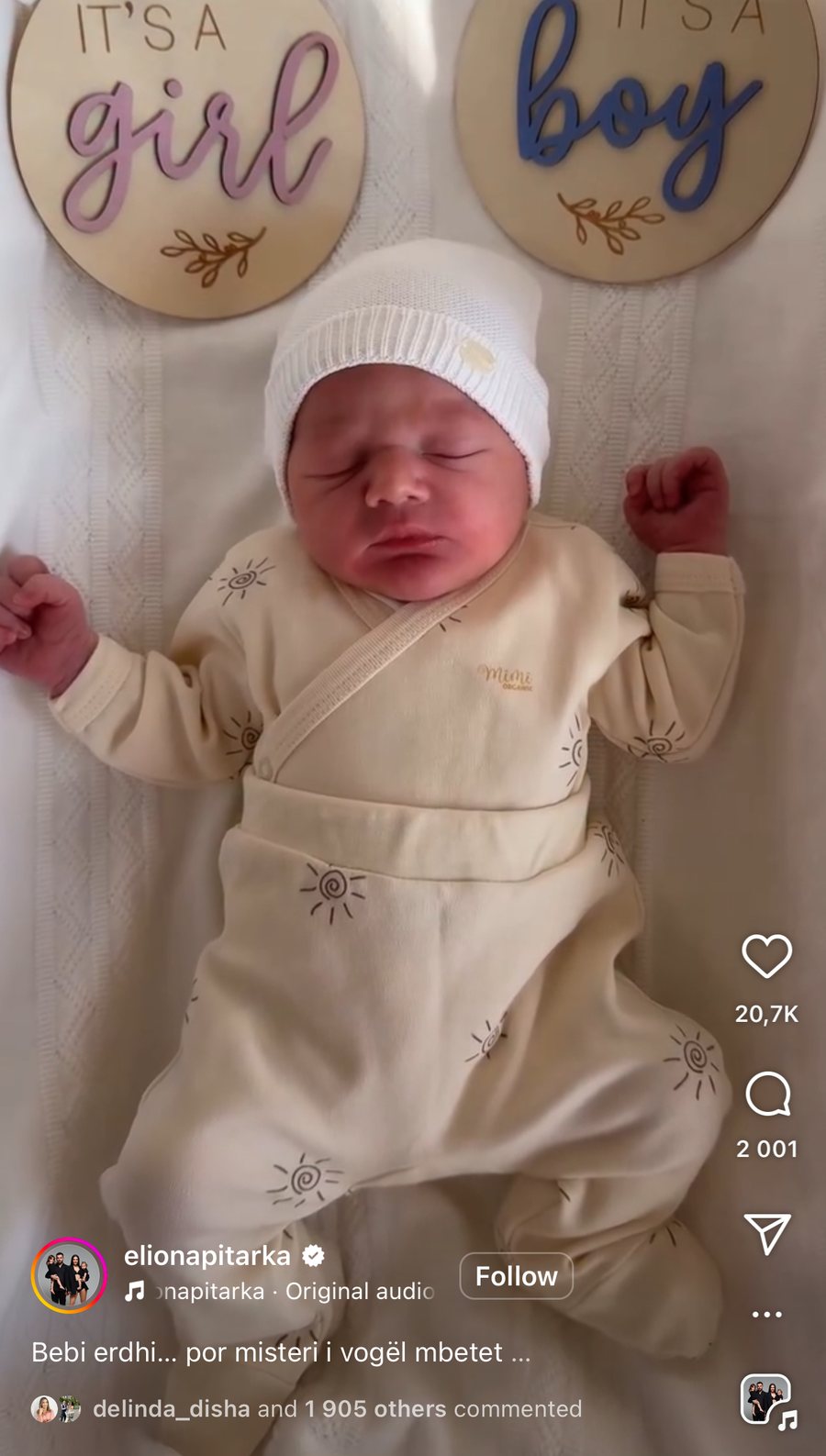Open elionapitarka's profile picture

[70, 1276]
